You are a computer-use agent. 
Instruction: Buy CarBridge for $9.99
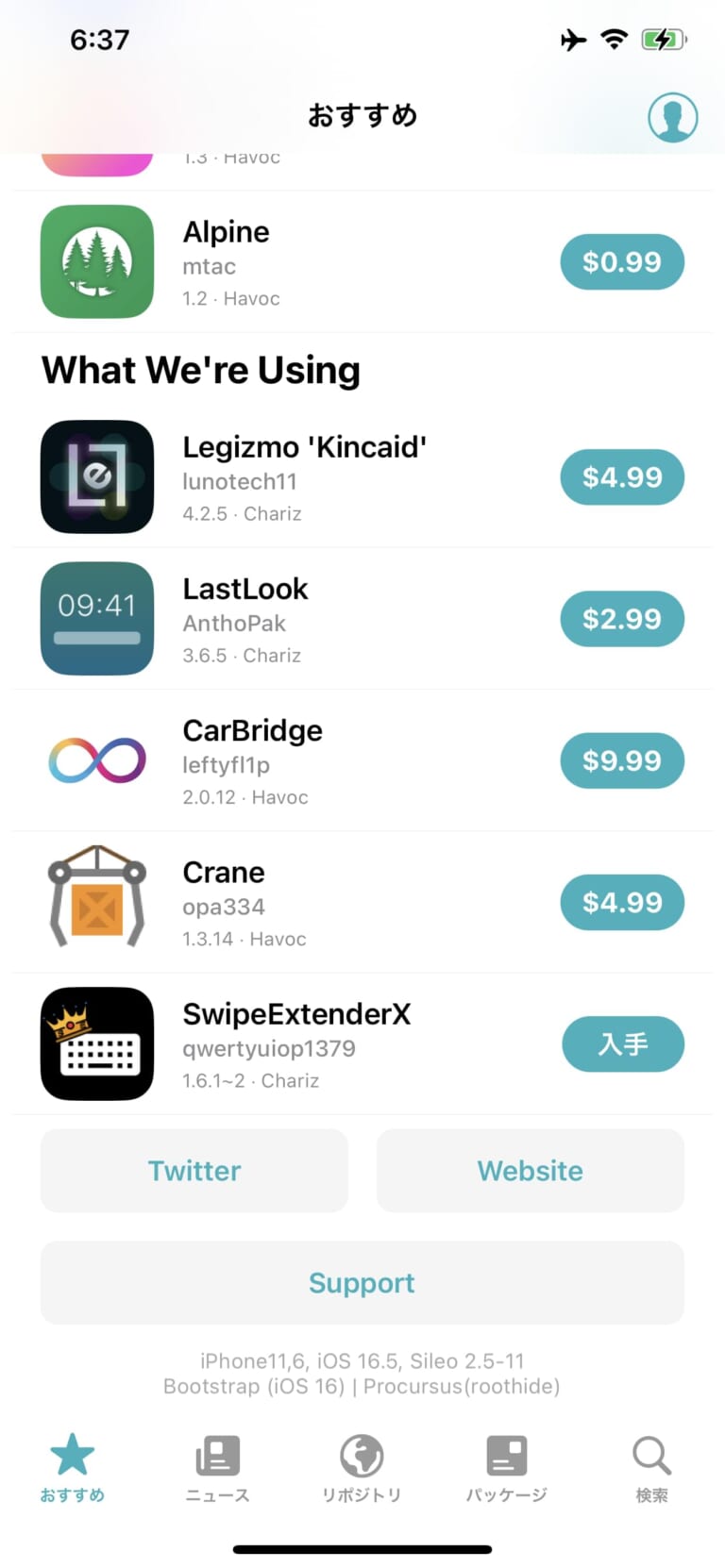[x=621, y=760]
